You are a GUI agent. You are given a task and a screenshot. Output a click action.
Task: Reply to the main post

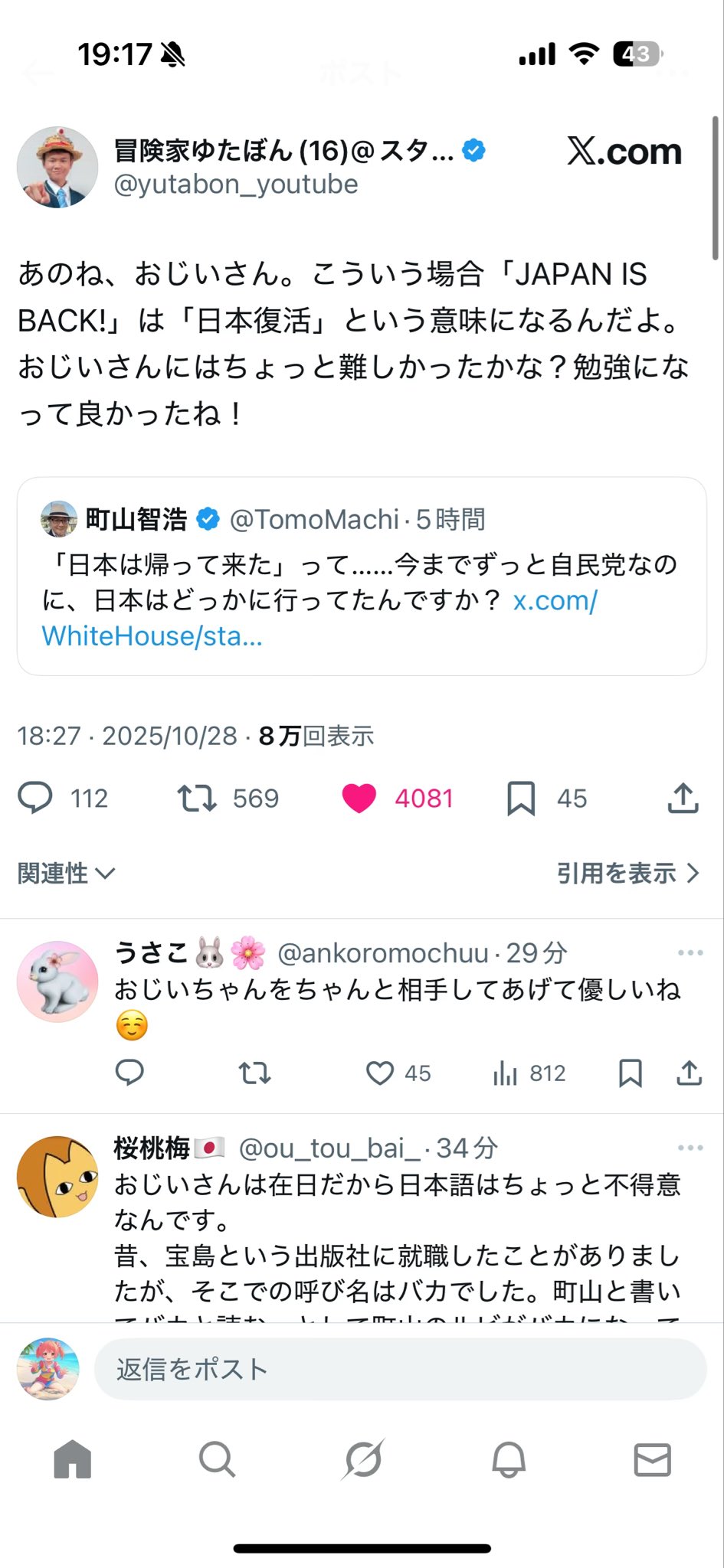tap(35, 798)
